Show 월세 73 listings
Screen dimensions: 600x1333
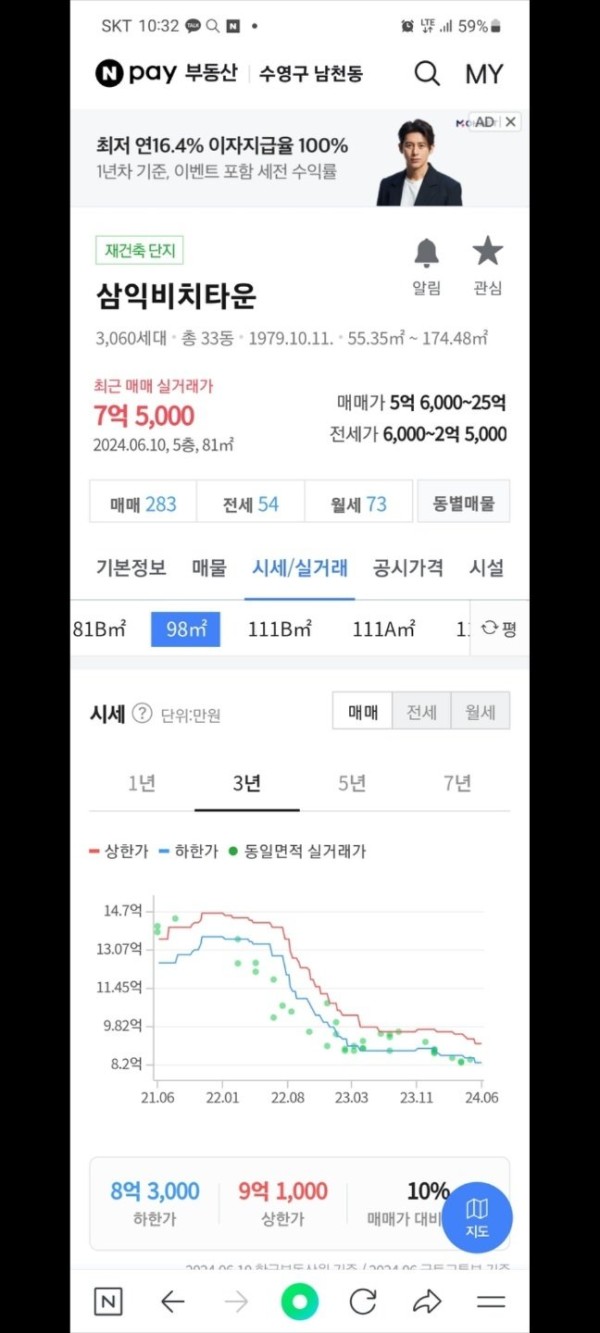click(x=358, y=504)
